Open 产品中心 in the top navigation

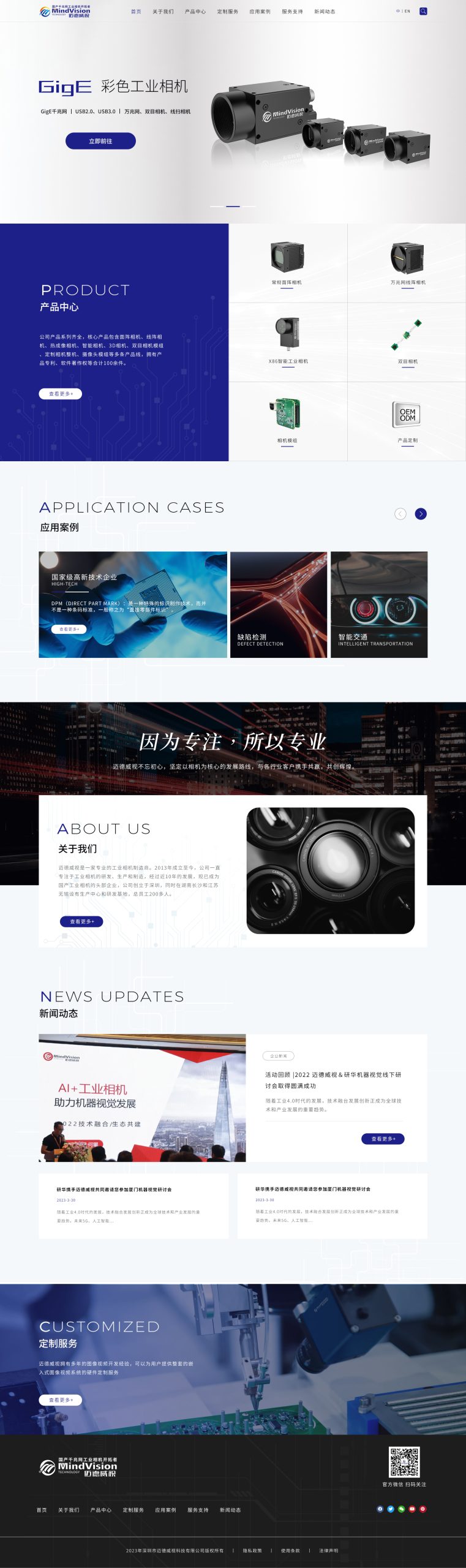(x=195, y=12)
